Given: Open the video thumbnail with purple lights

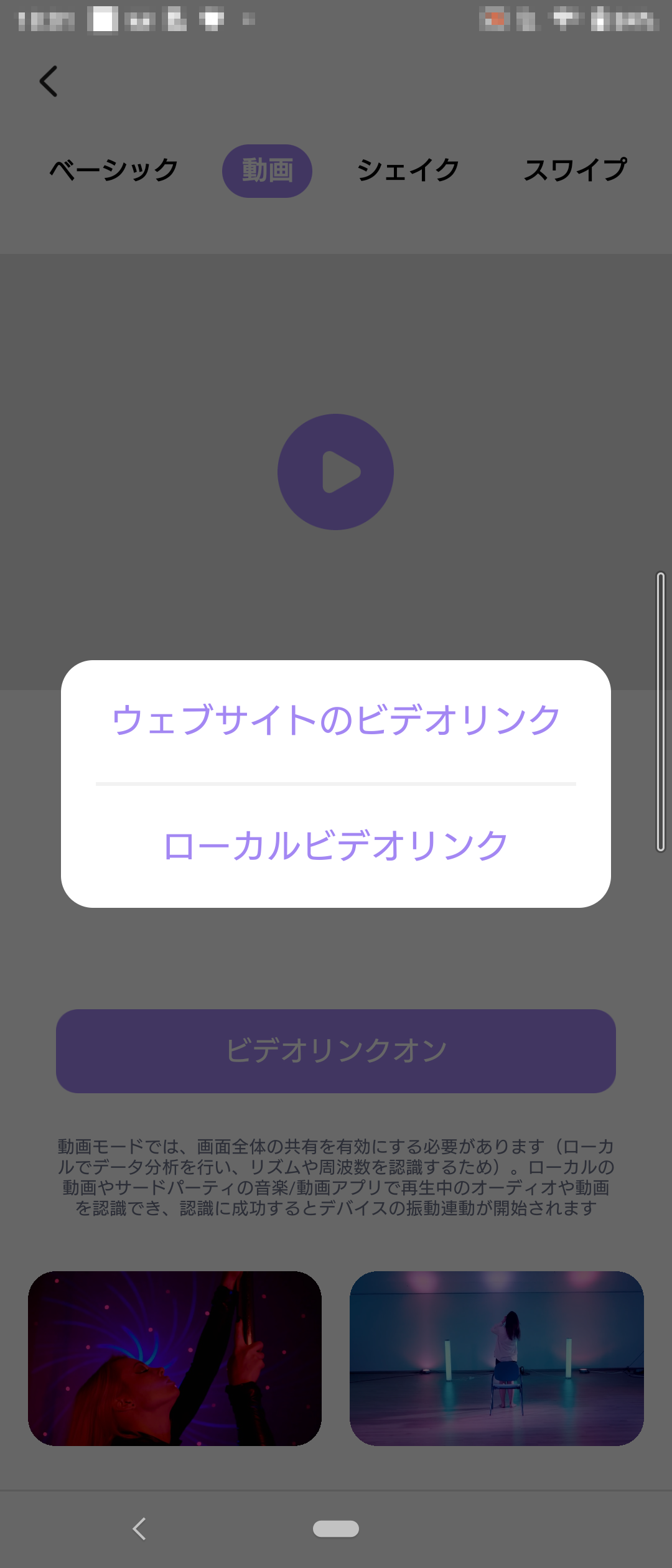Looking at the screenshot, I should pos(175,1358).
